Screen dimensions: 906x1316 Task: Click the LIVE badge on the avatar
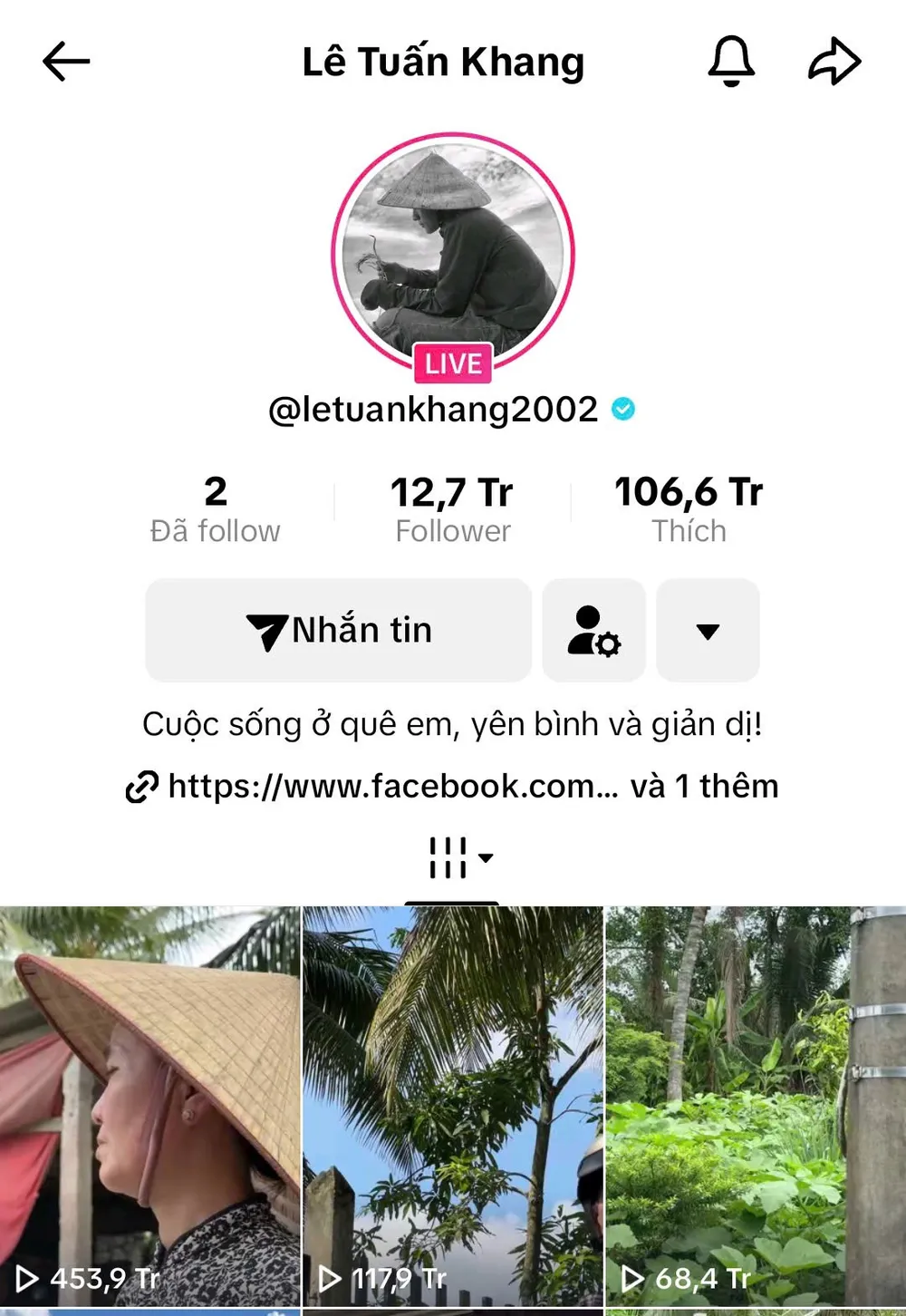(x=452, y=363)
